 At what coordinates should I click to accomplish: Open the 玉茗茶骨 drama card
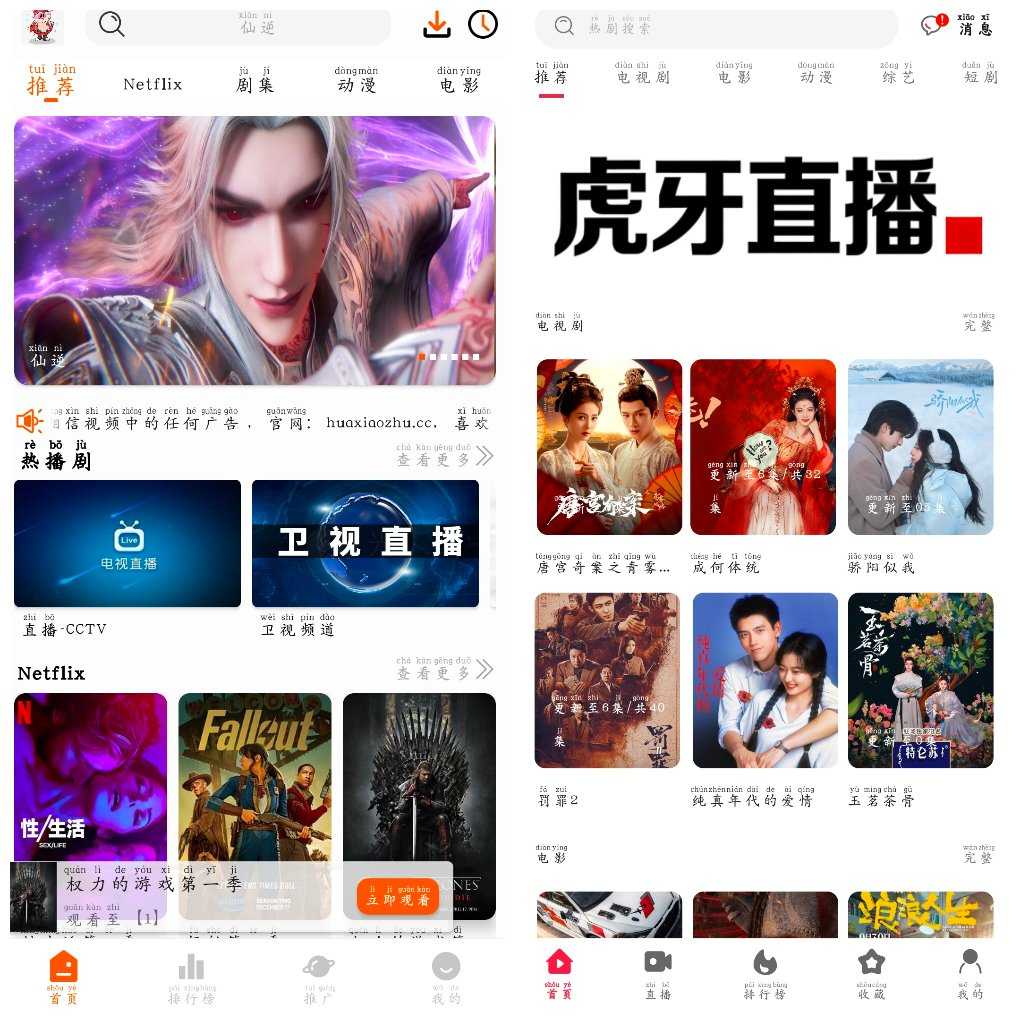[920, 680]
